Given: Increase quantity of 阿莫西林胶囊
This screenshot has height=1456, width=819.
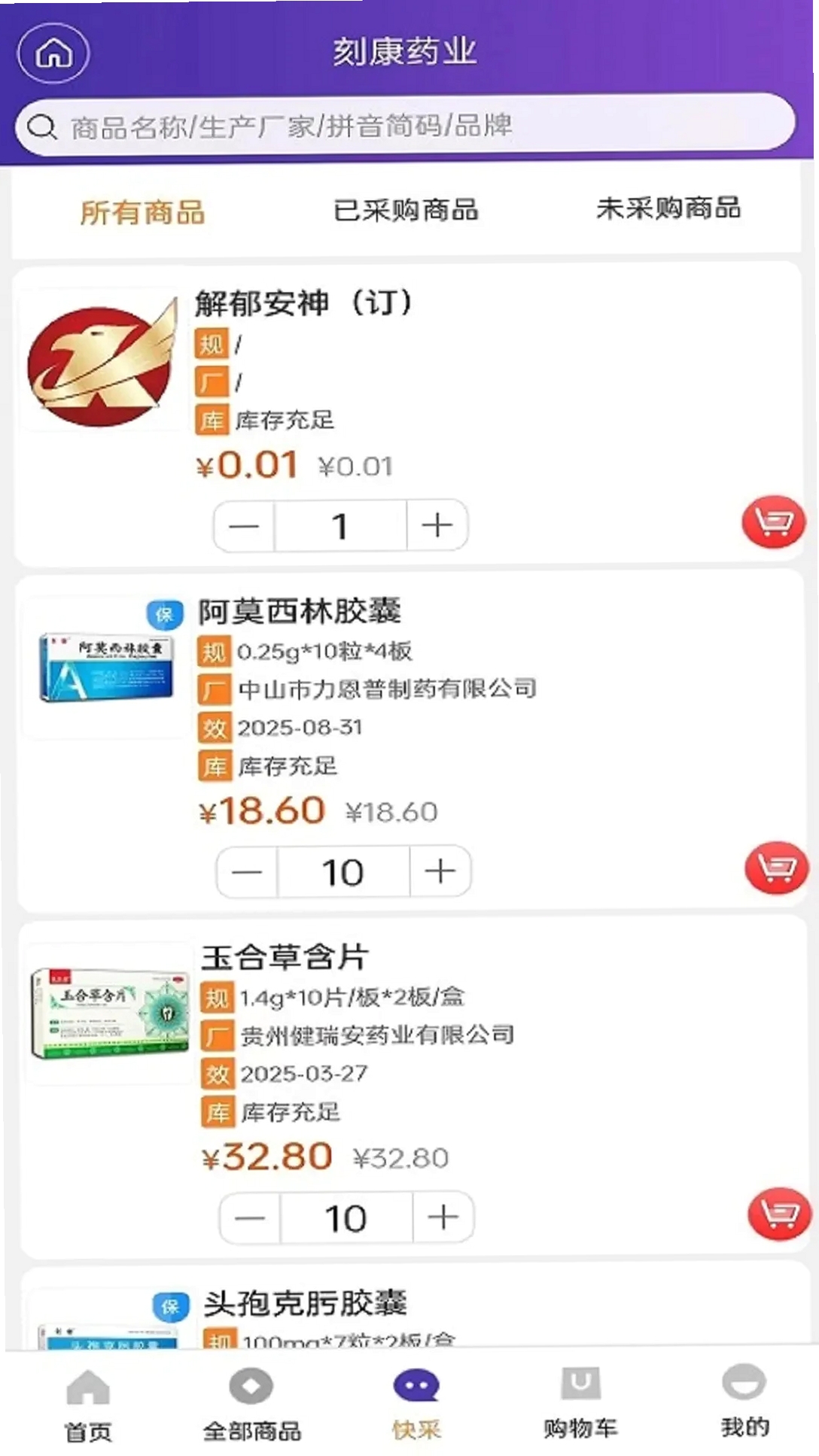Looking at the screenshot, I should (440, 871).
